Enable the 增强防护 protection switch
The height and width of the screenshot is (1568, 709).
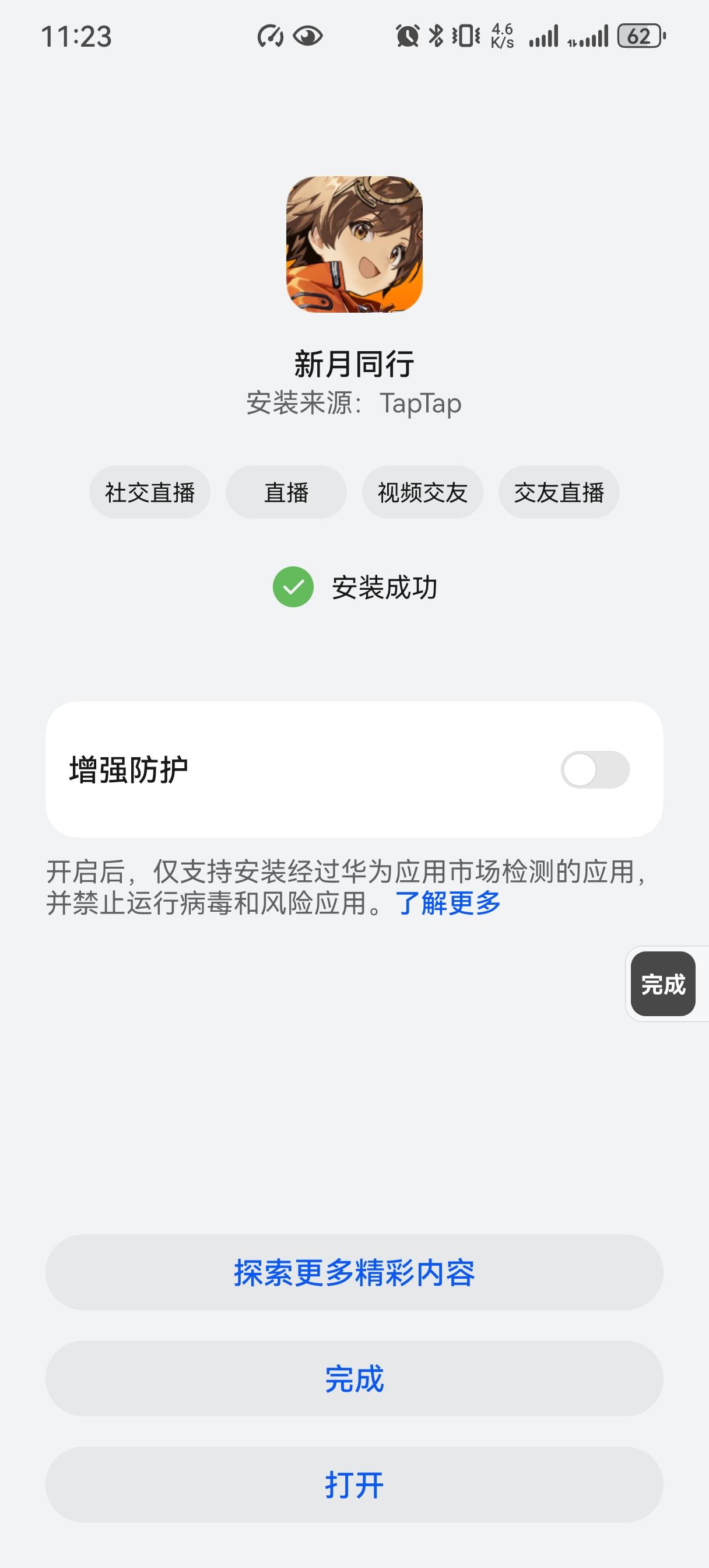tap(596, 770)
